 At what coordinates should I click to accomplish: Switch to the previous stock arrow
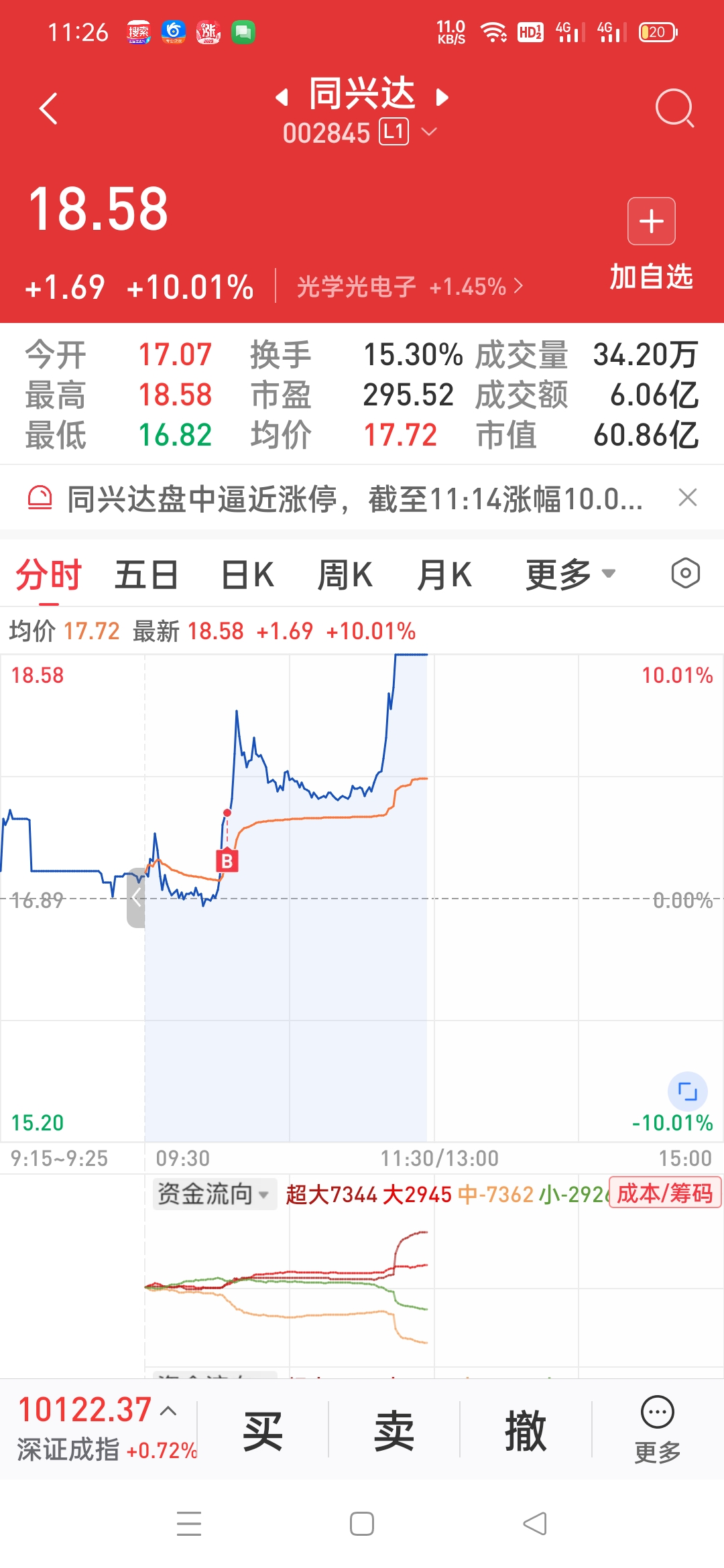[282, 98]
